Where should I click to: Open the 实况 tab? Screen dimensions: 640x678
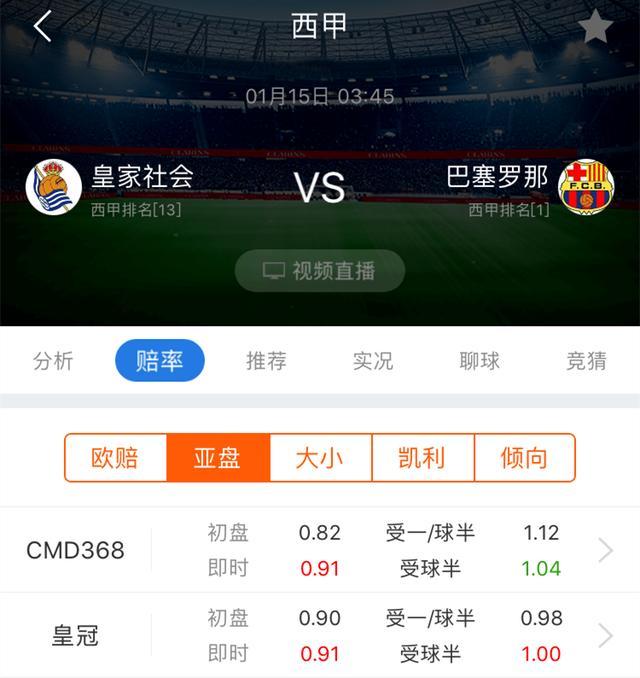(373, 361)
